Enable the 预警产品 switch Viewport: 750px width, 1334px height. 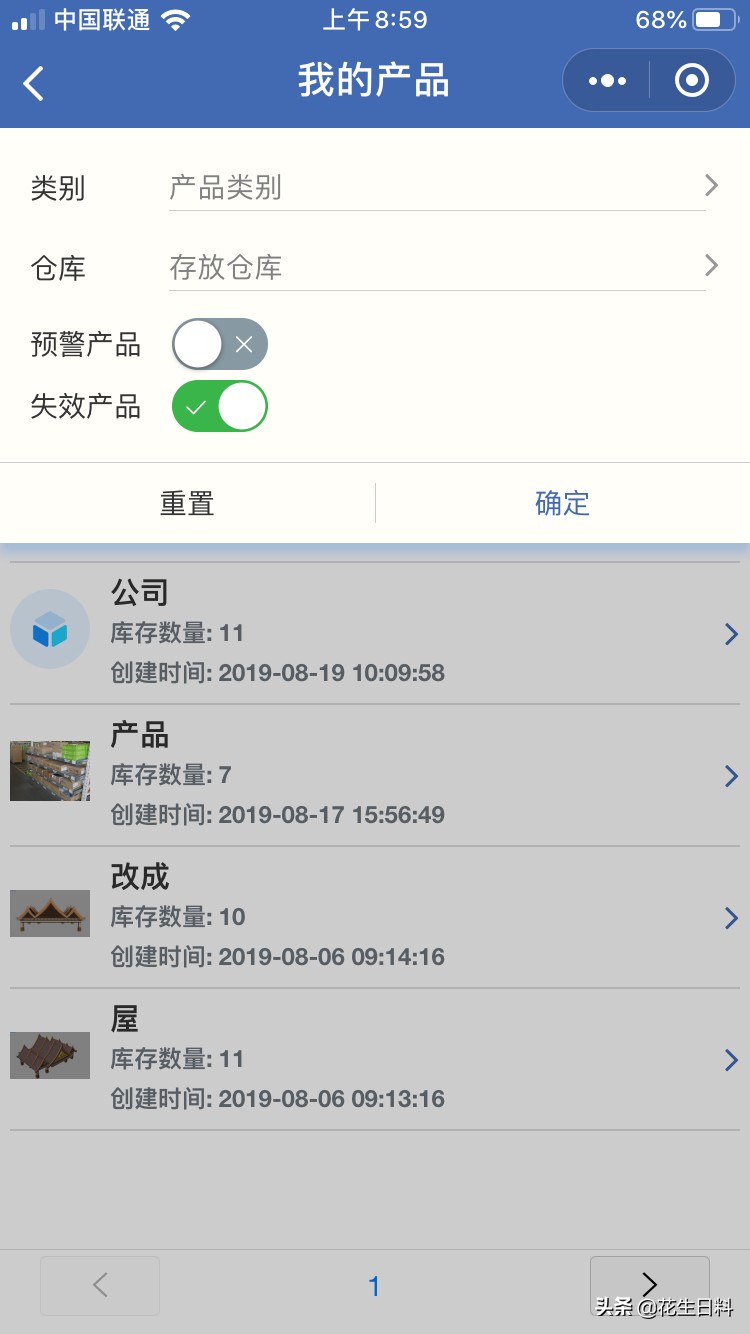coord(220,345)
